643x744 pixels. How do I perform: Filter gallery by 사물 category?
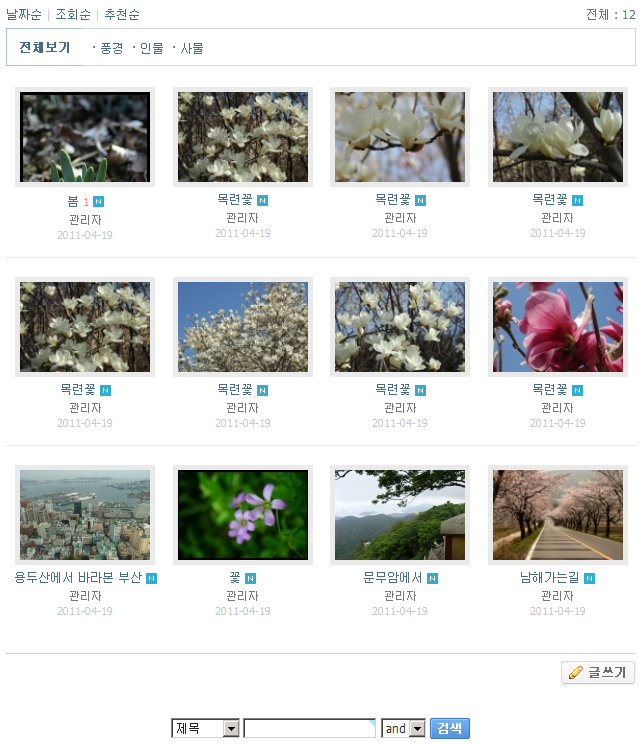click(x=191, y=48)
